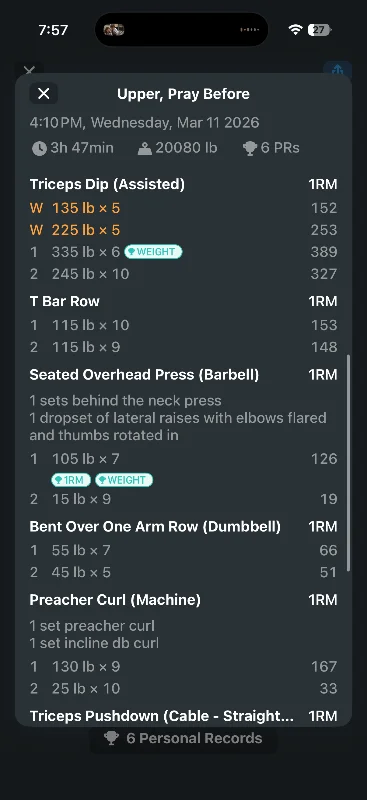Close the Upper, Pray Before workout details
Screen dimensions: 367x800
click(44, 93)
